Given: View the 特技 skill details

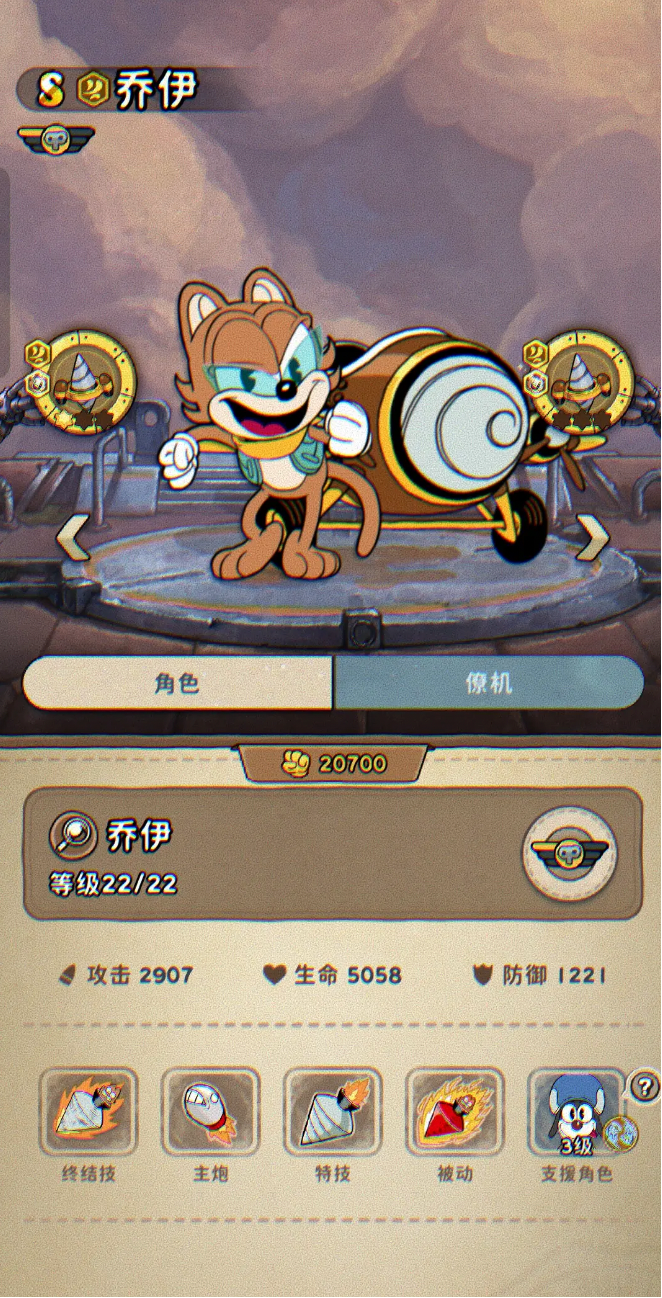Looking at the screenshot, I should coord(333,1111).
